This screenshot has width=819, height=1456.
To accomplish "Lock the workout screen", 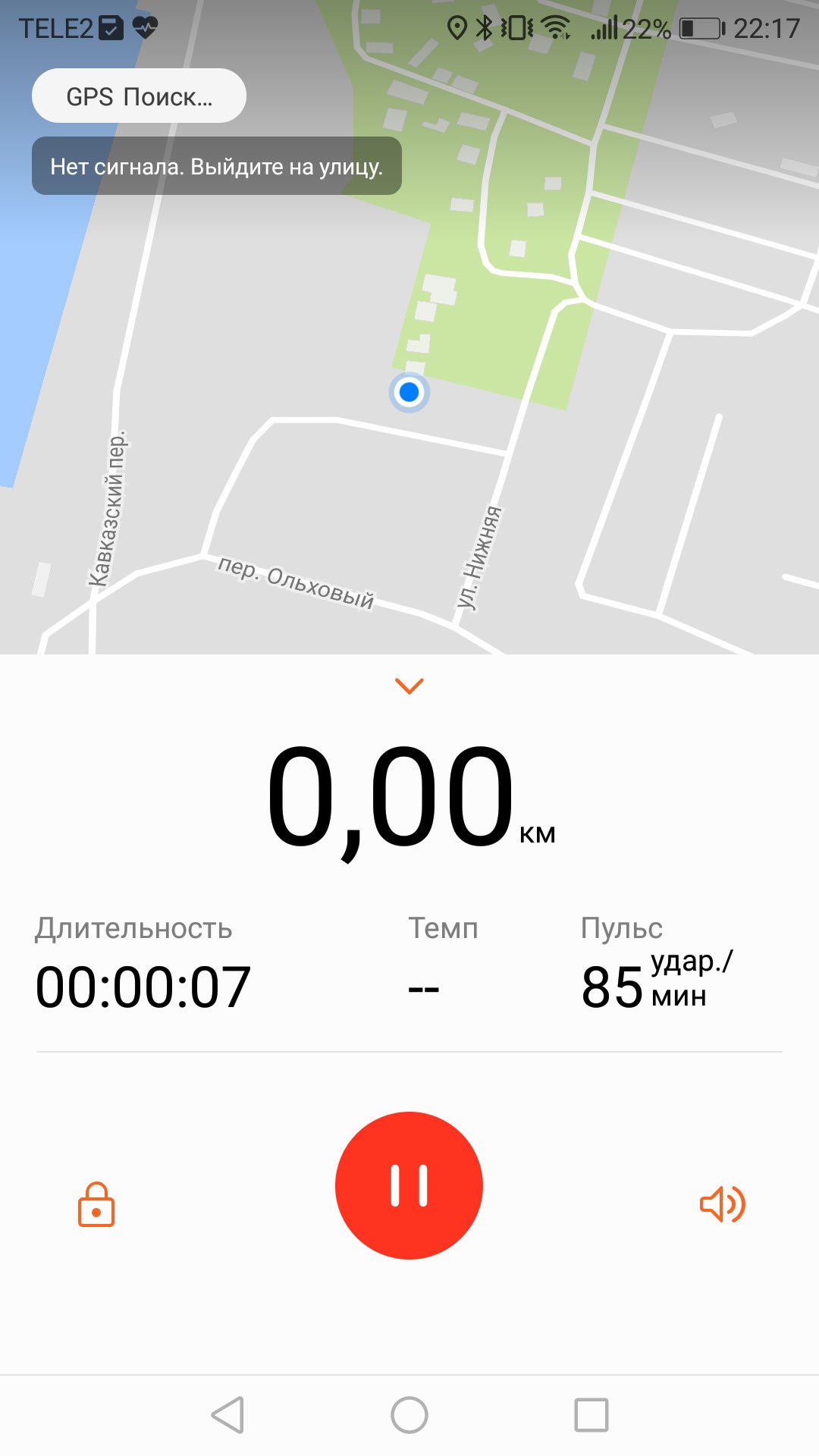I will coord(96,1204).
